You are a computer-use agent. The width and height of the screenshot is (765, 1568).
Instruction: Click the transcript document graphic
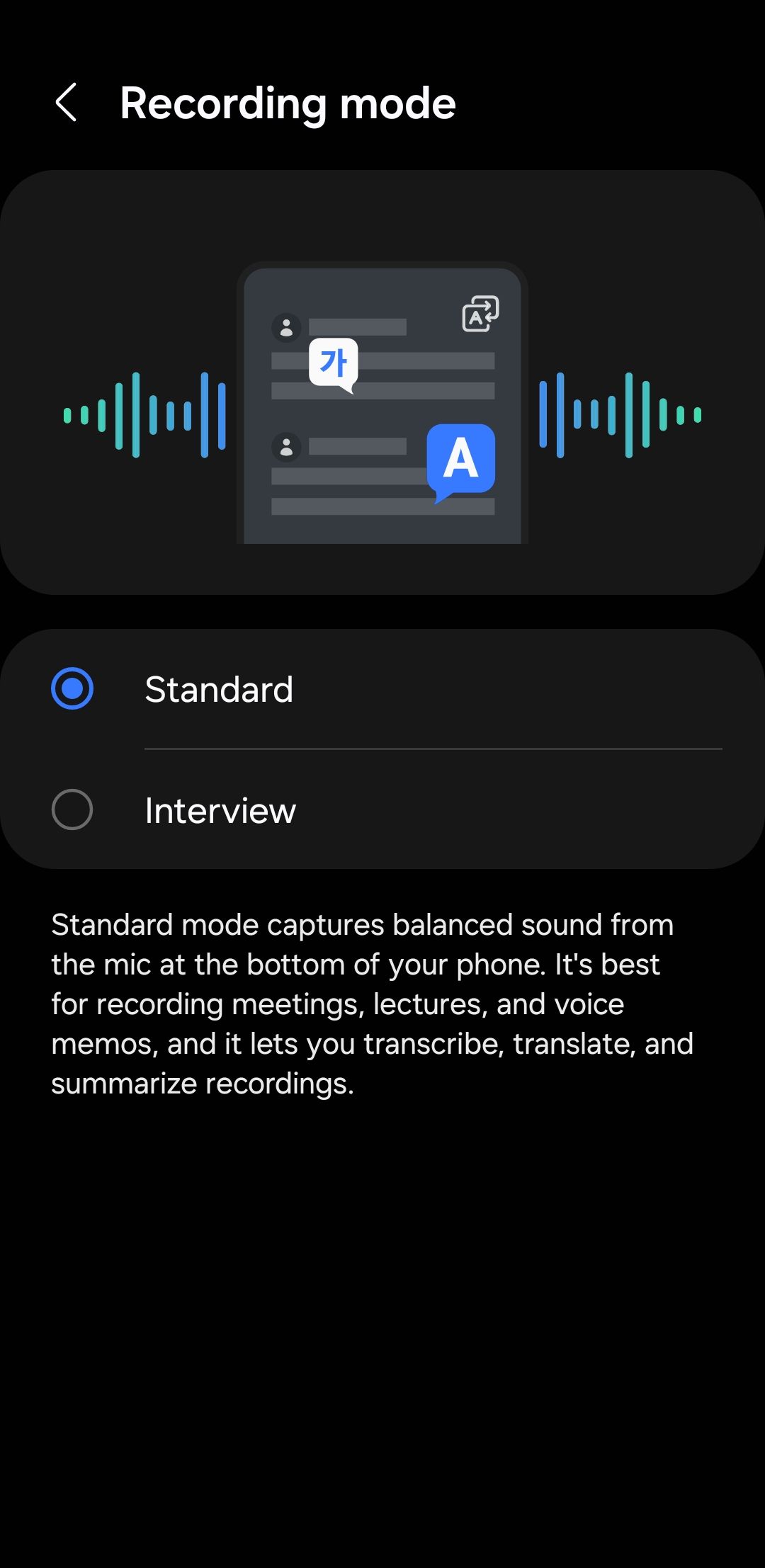382,404
